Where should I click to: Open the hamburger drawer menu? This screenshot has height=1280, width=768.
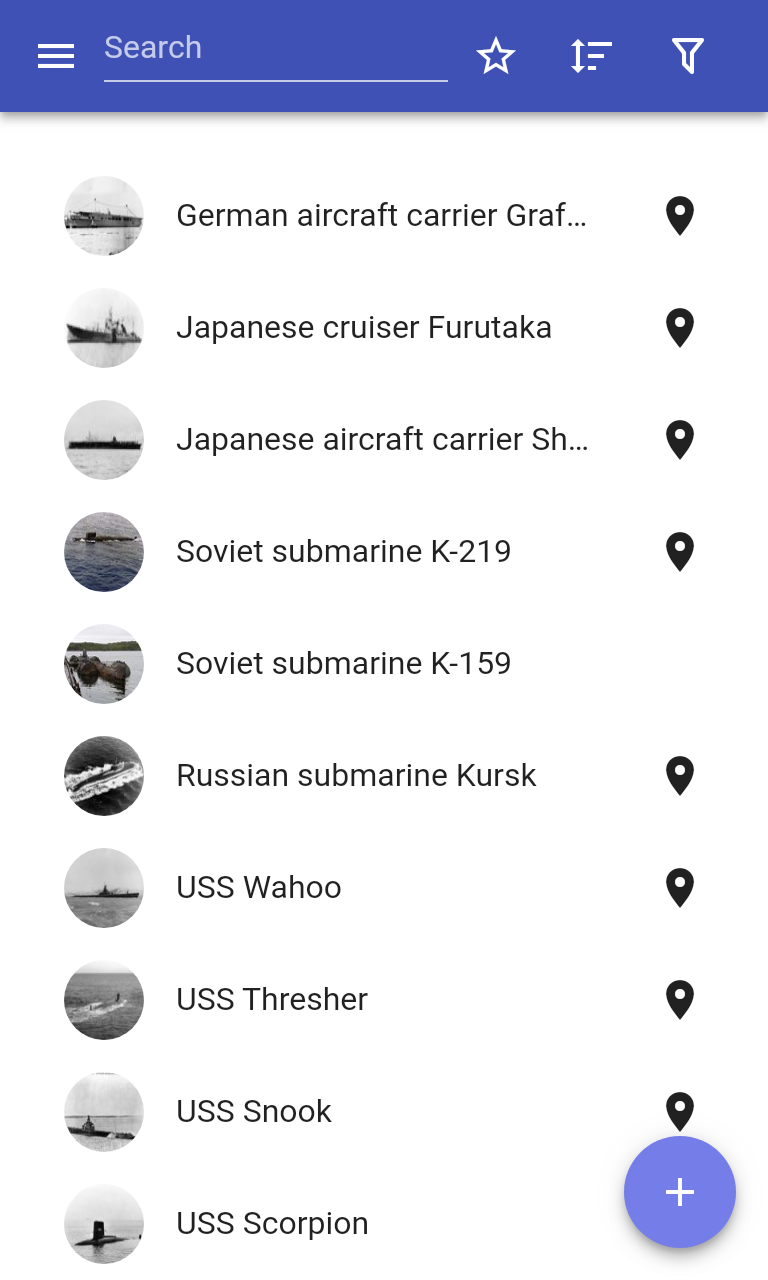[x=56, y=56]
